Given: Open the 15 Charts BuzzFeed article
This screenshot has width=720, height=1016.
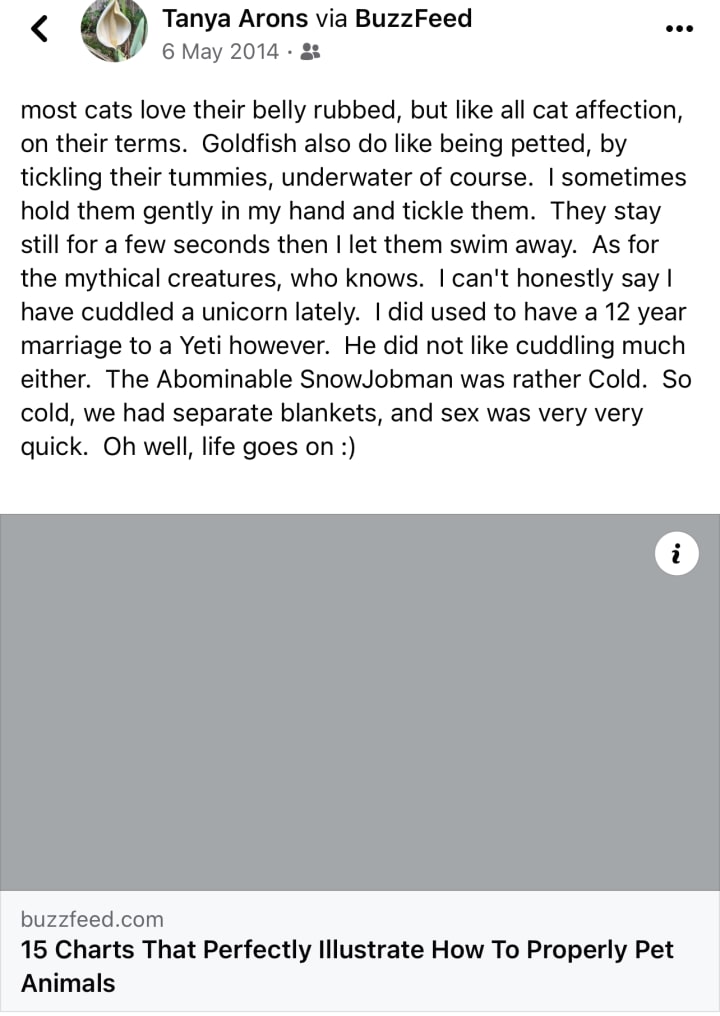Looking at the screenshot, I should pyautogui.click(x=347, y=965).
